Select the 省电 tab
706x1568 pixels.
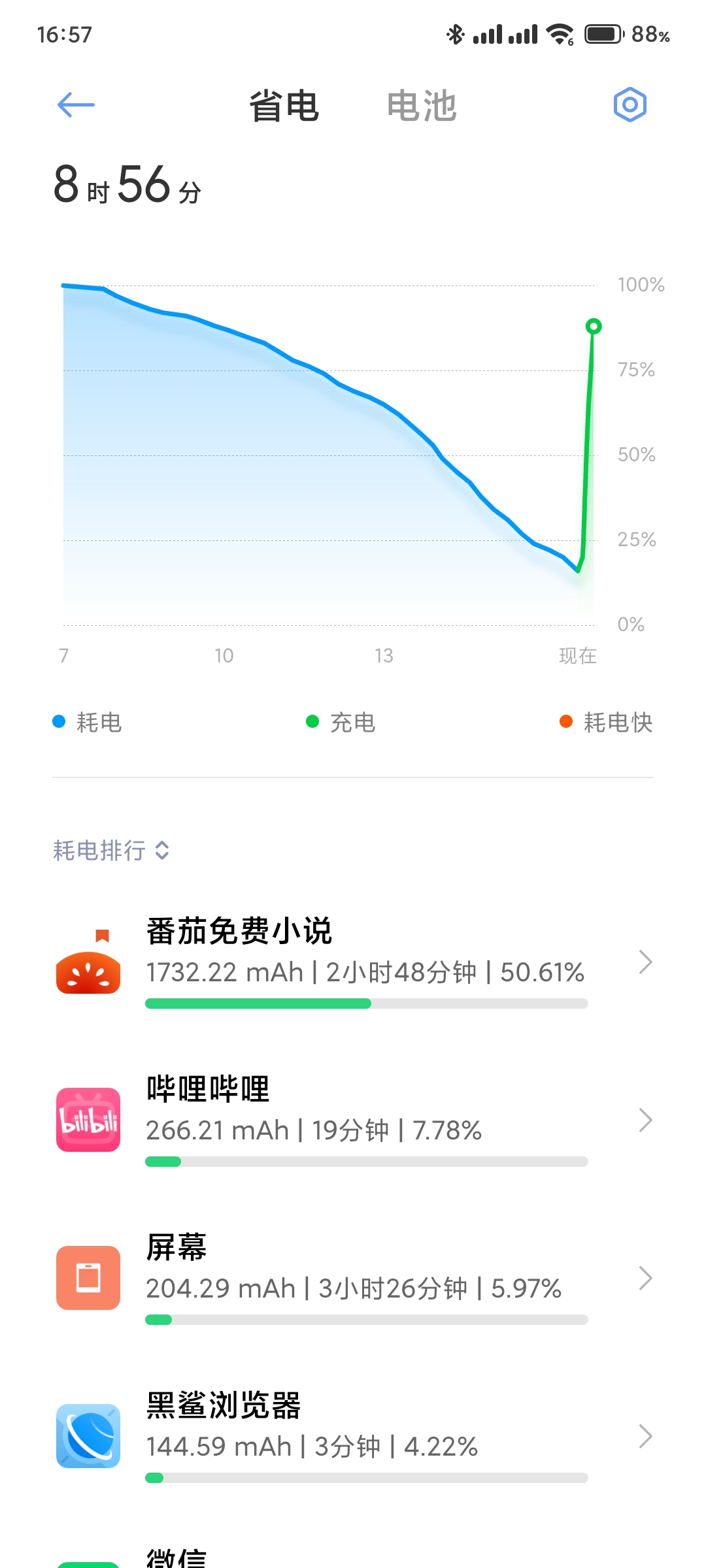coord(284,106)
